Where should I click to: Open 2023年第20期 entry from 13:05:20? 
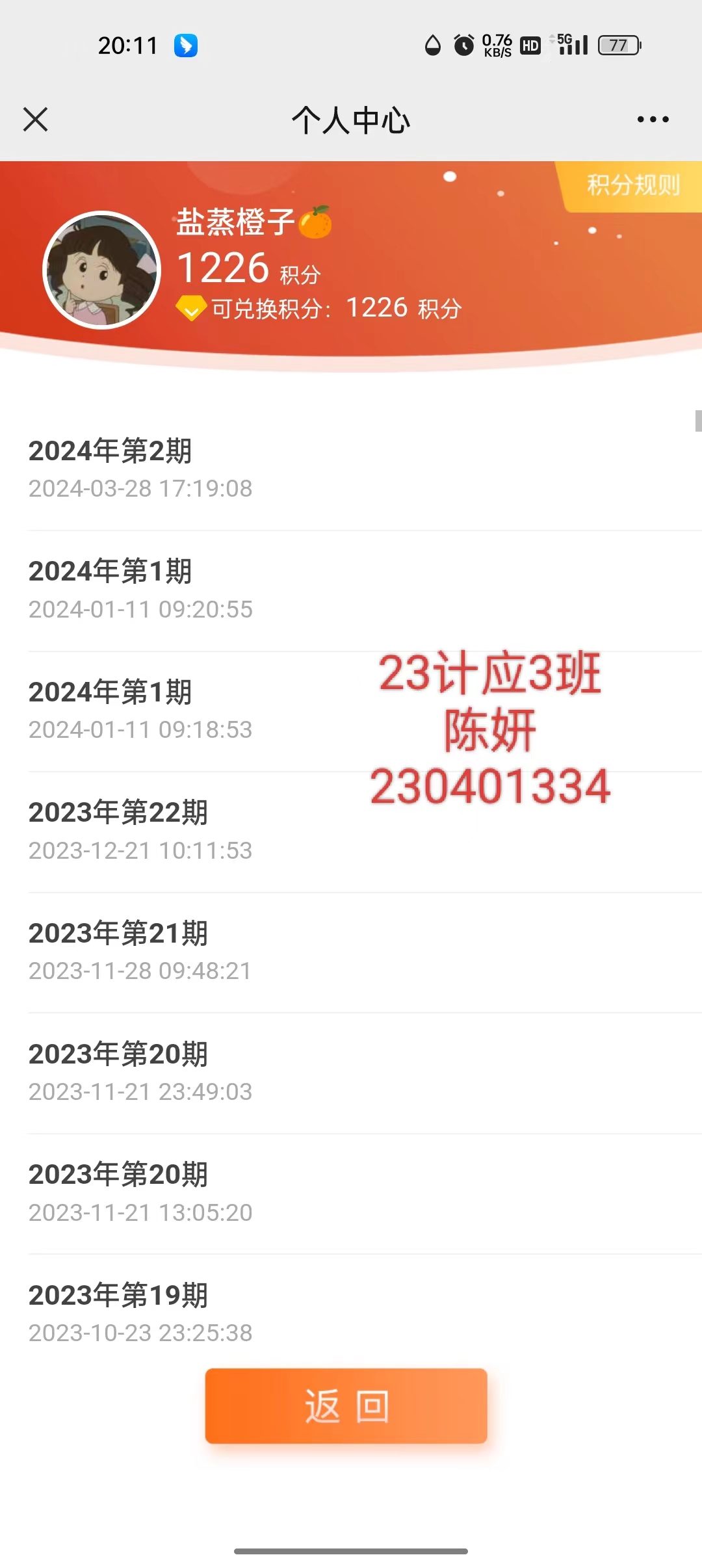tap(364, 1194)
